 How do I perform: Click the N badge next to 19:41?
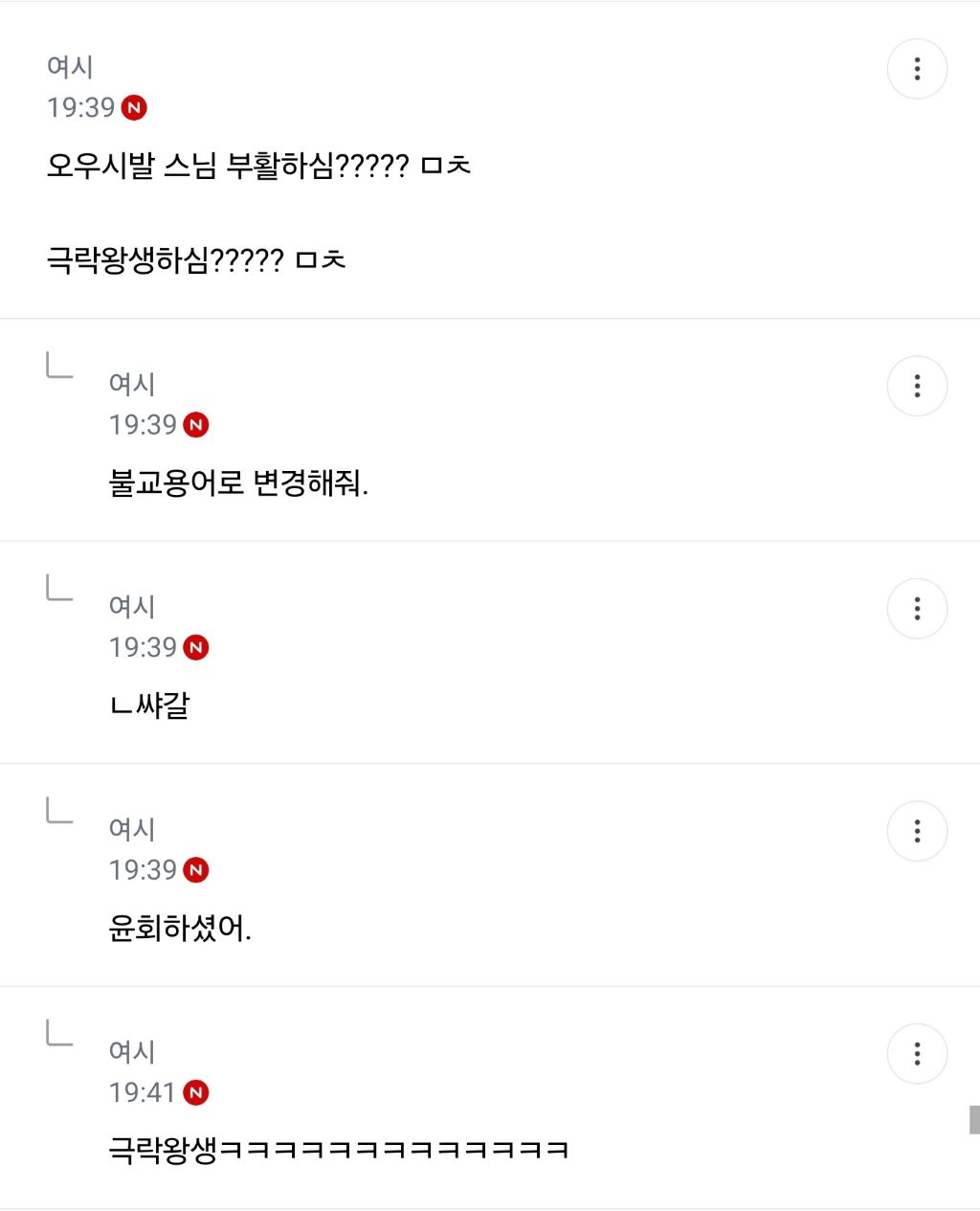pos(195,1092)
